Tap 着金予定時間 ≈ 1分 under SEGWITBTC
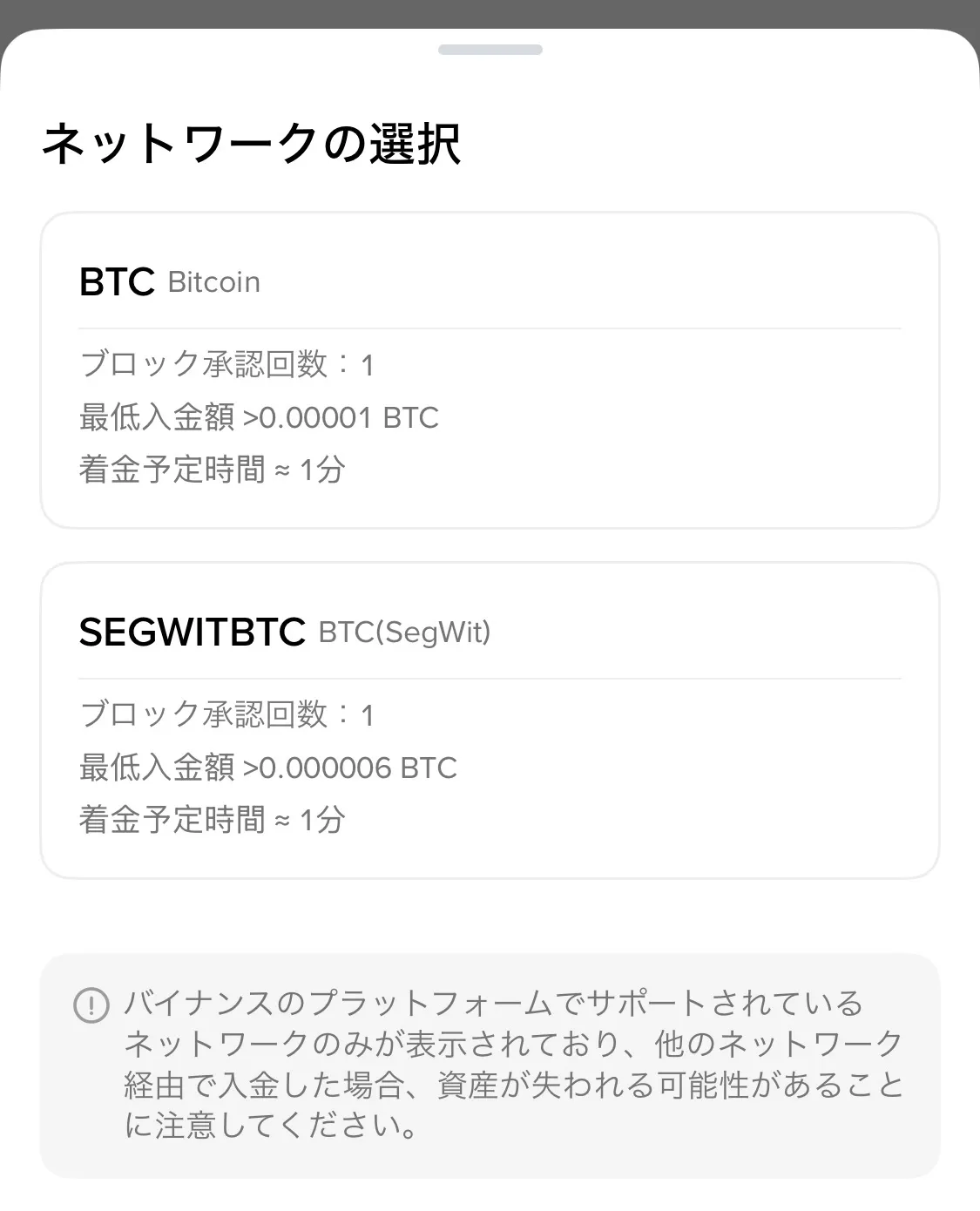 [212, 818]
